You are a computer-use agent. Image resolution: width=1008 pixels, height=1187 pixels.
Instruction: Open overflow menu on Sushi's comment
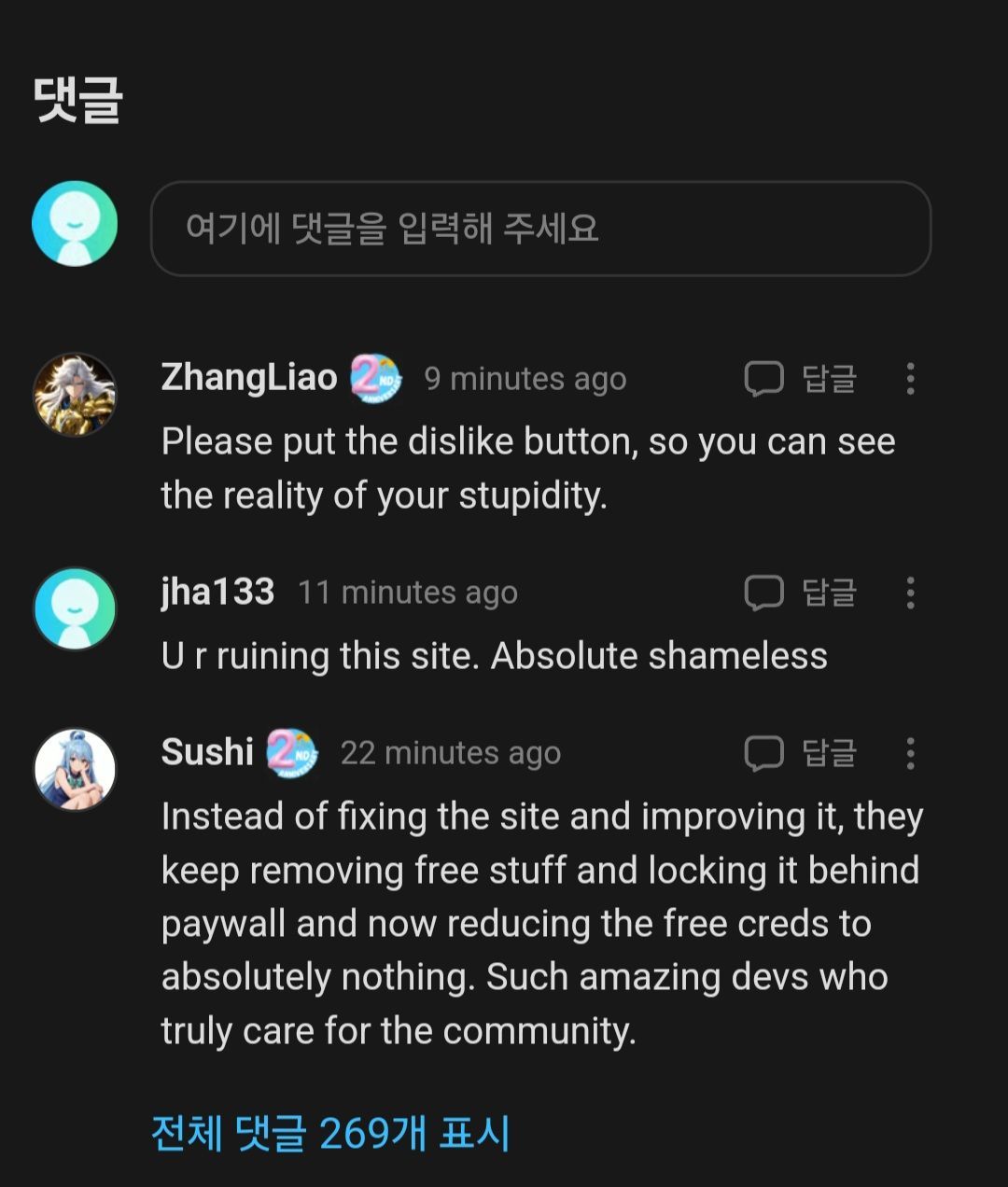click(x=910, y=753)
